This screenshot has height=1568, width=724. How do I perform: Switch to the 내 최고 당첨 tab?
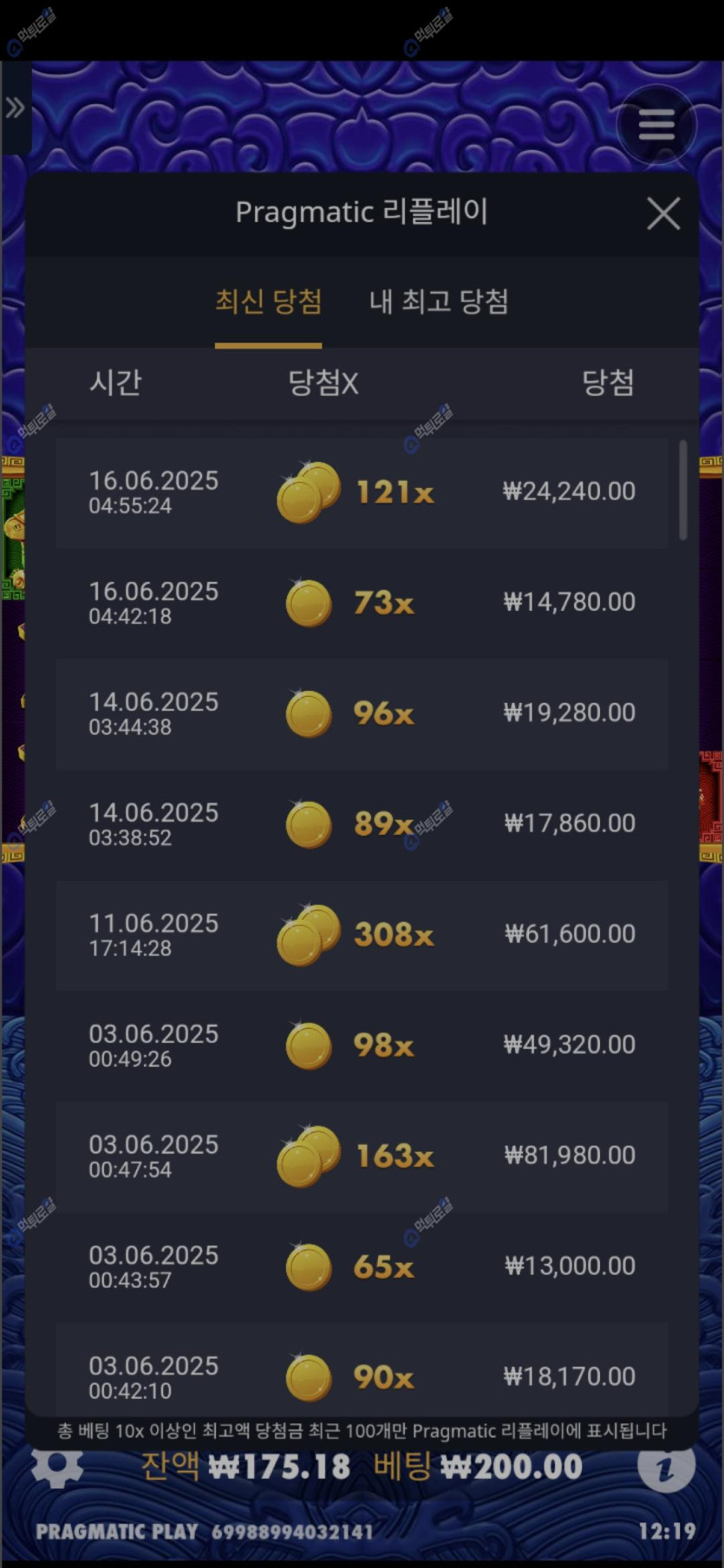439,302
